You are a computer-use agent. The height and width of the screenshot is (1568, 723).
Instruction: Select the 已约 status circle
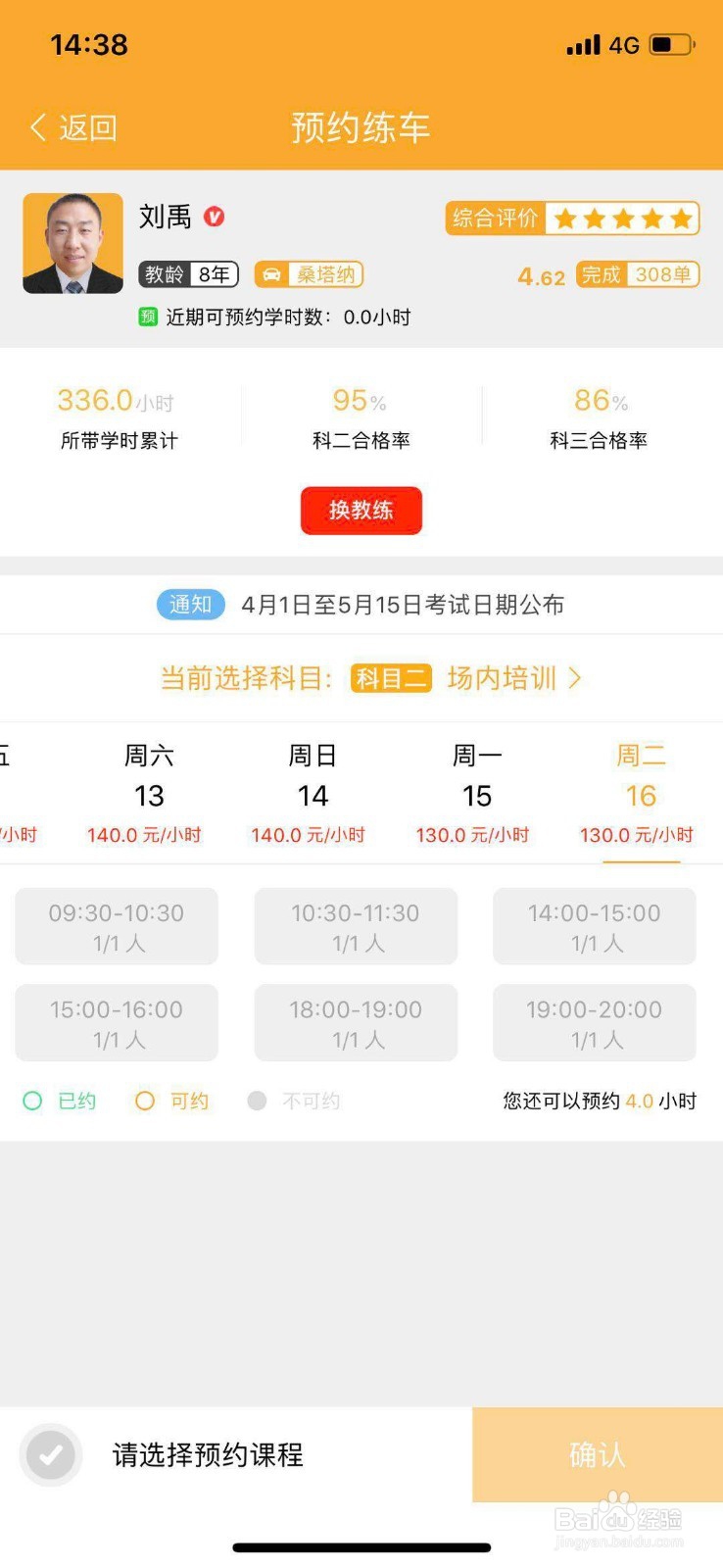tap(31, 1101)
